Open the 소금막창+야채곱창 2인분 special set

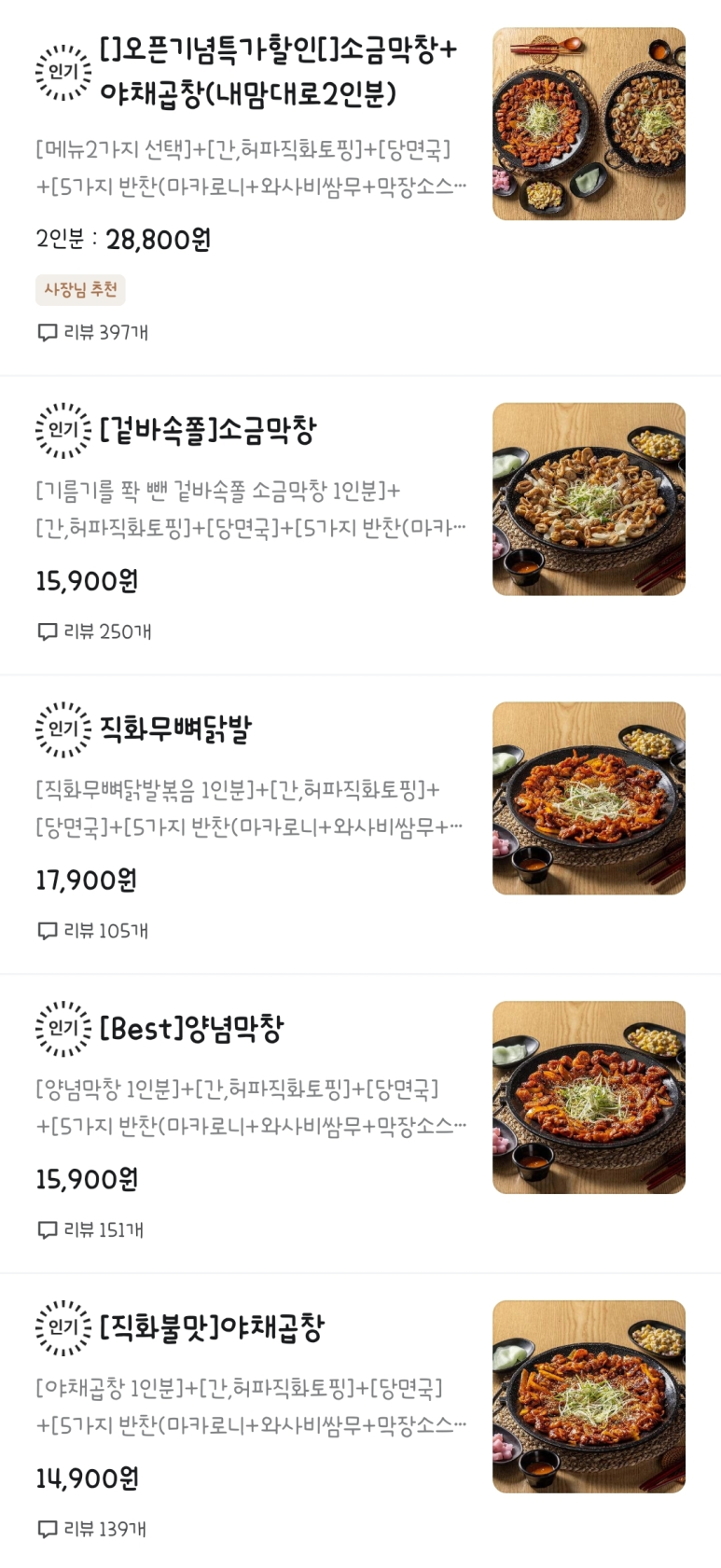[x=278, y=71]
